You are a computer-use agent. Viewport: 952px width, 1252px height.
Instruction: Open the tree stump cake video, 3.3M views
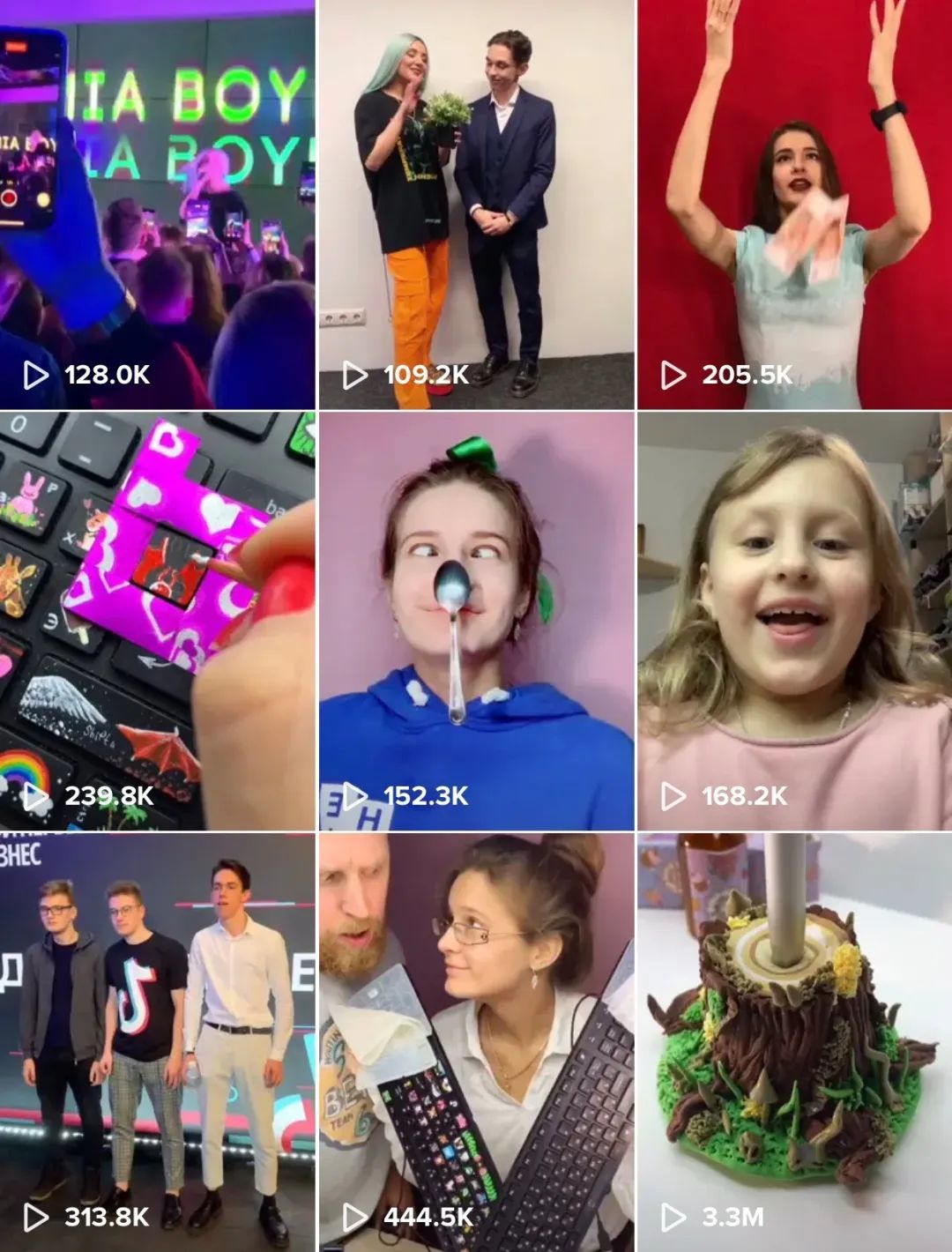(x=795, y=1042)
